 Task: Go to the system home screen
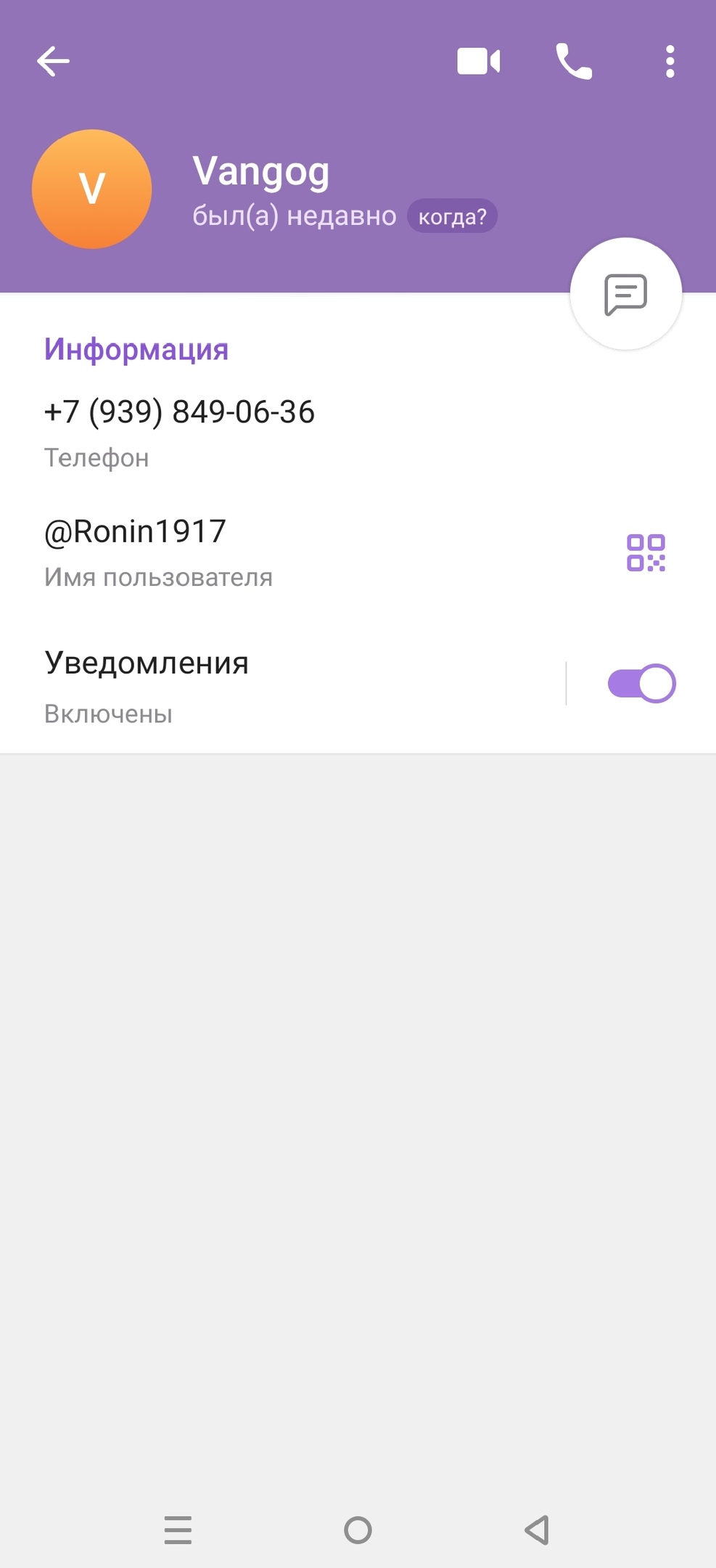(358, 1530)
